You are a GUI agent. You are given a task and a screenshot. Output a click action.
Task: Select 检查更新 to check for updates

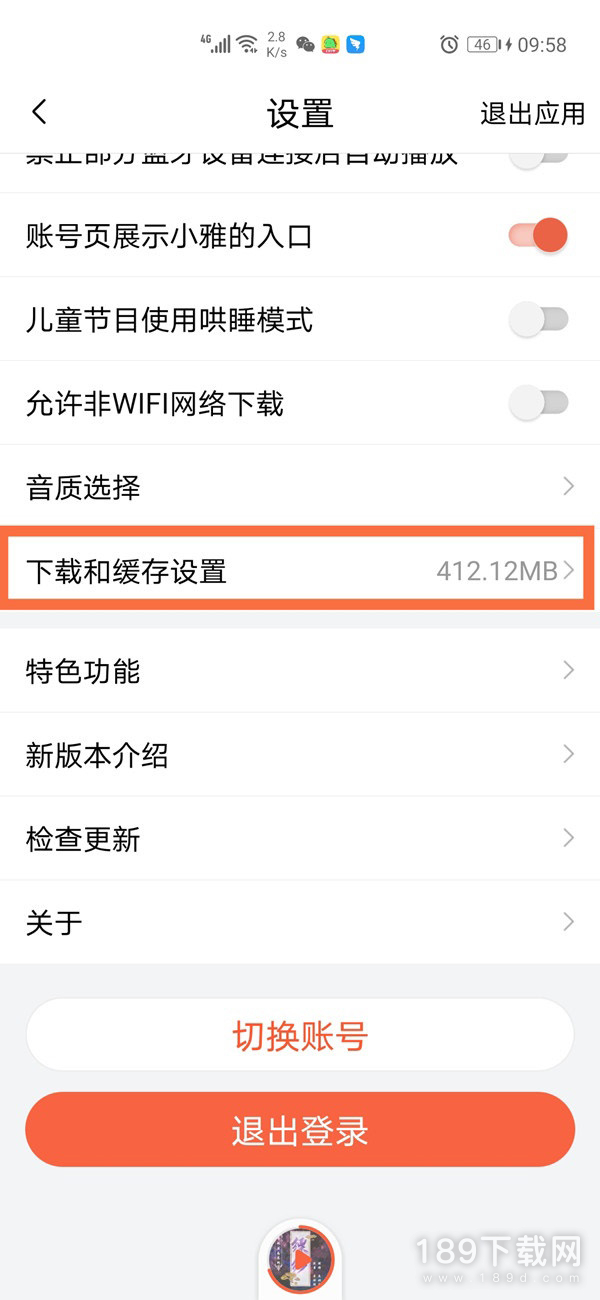pyautogui.click(x=300, y=839)
